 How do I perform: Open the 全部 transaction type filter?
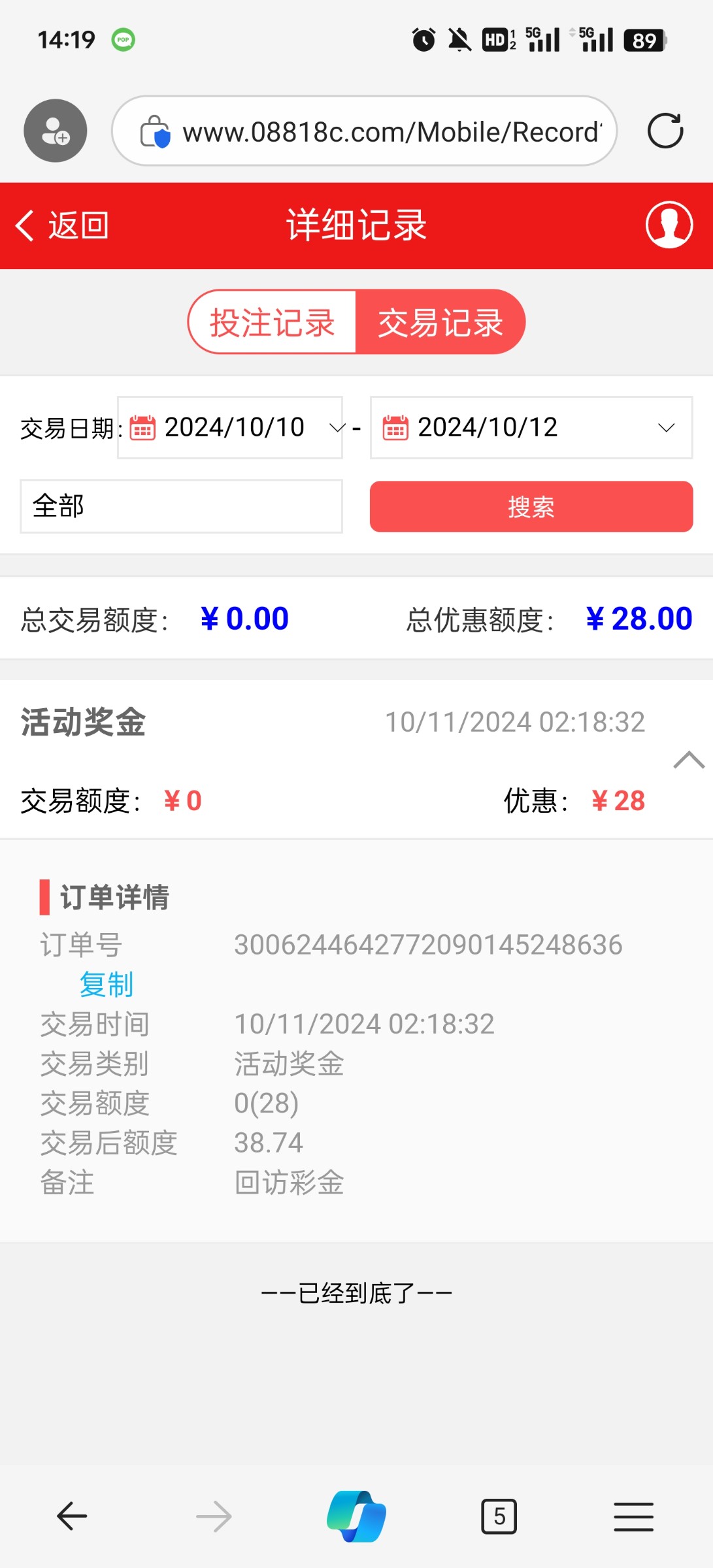(x=182, y=506)
